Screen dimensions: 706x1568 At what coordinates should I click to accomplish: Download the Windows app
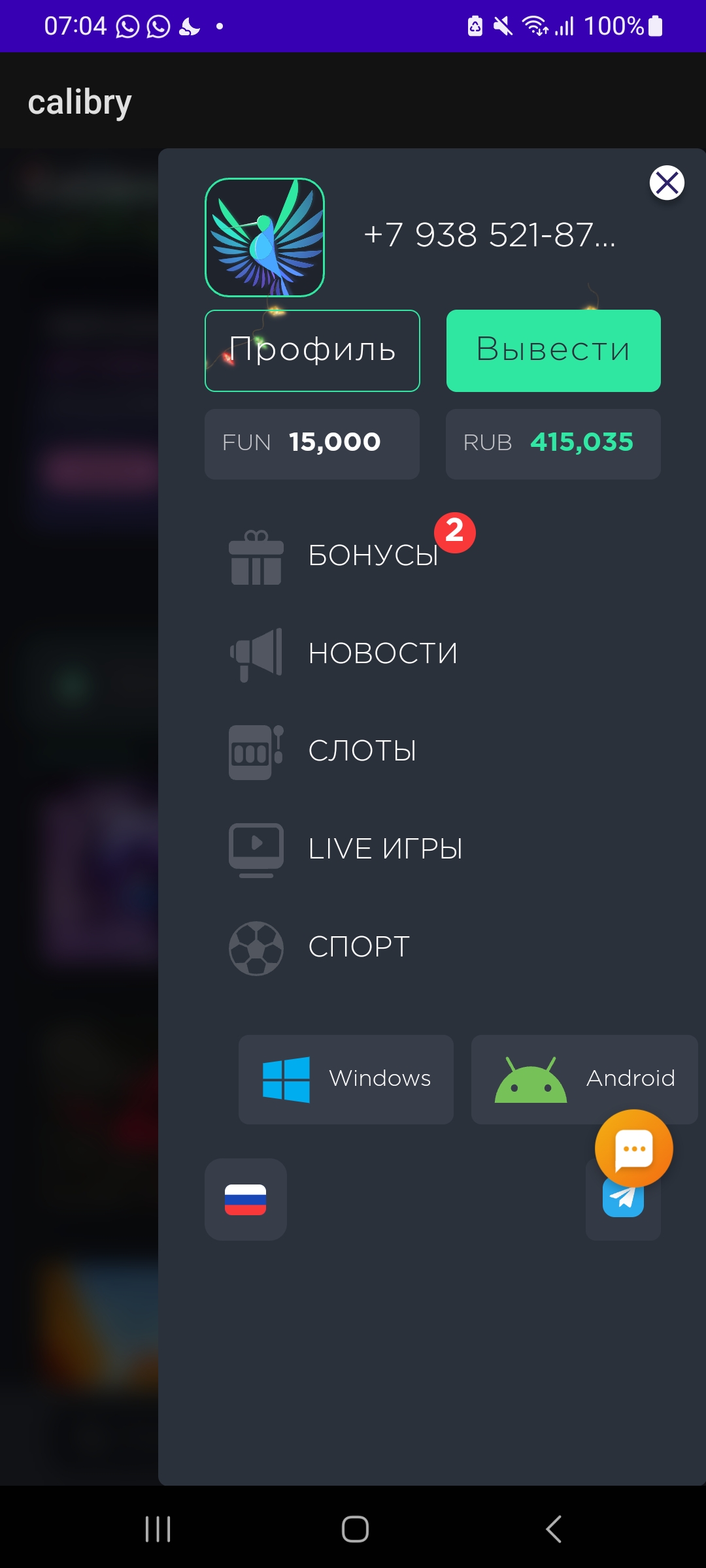pyautogui.click(x=346, y=1079)
